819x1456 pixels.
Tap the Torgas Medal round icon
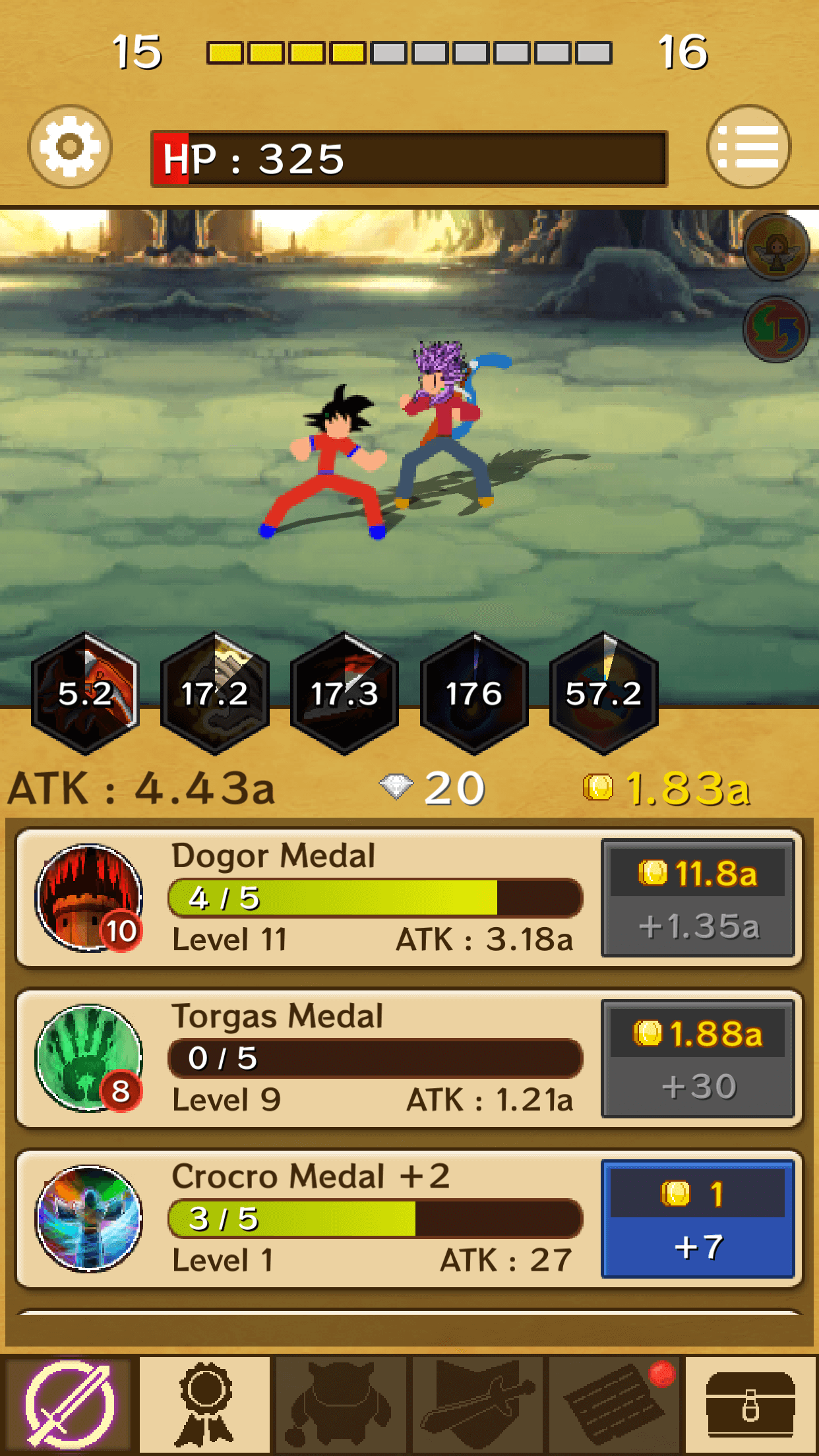coord(89,1058)
